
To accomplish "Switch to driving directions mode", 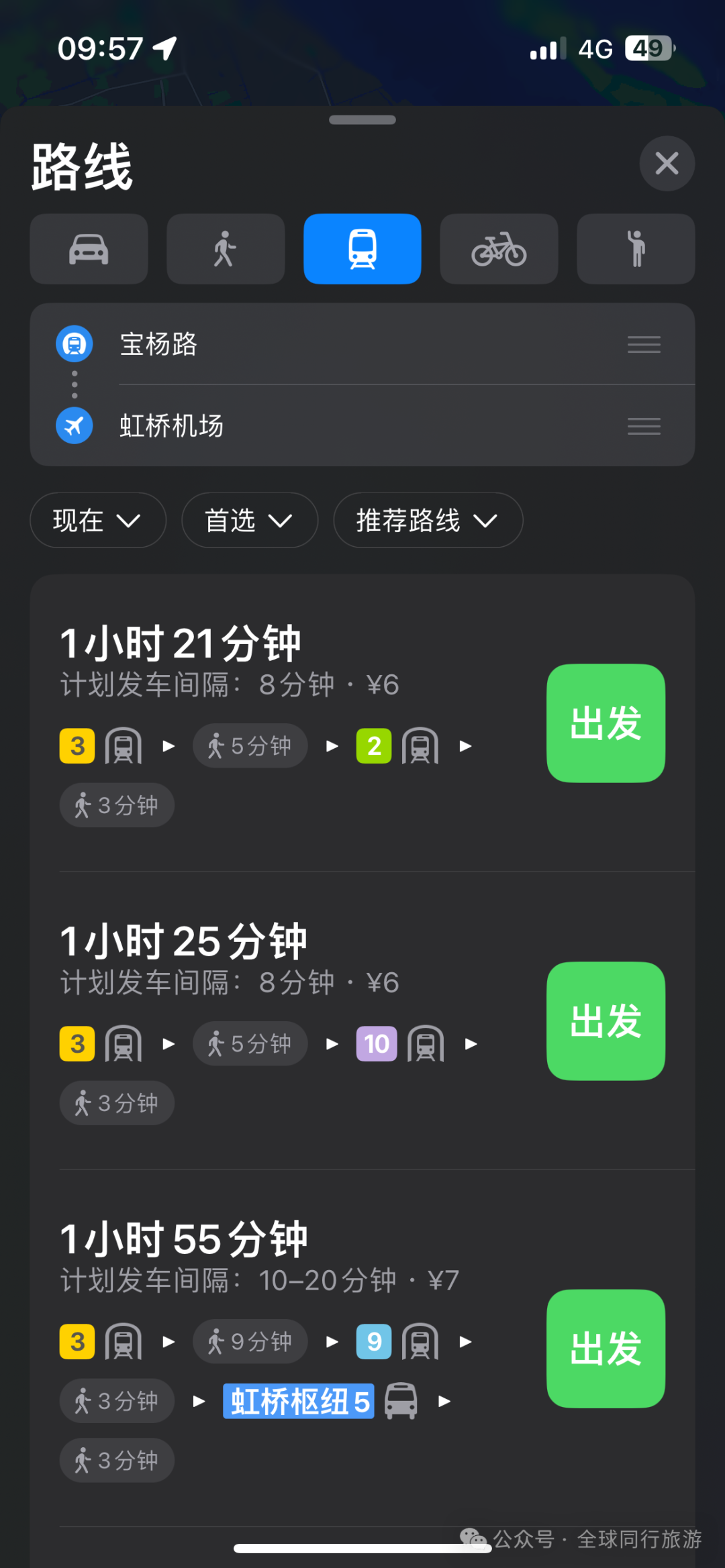I will pos(89,249).
